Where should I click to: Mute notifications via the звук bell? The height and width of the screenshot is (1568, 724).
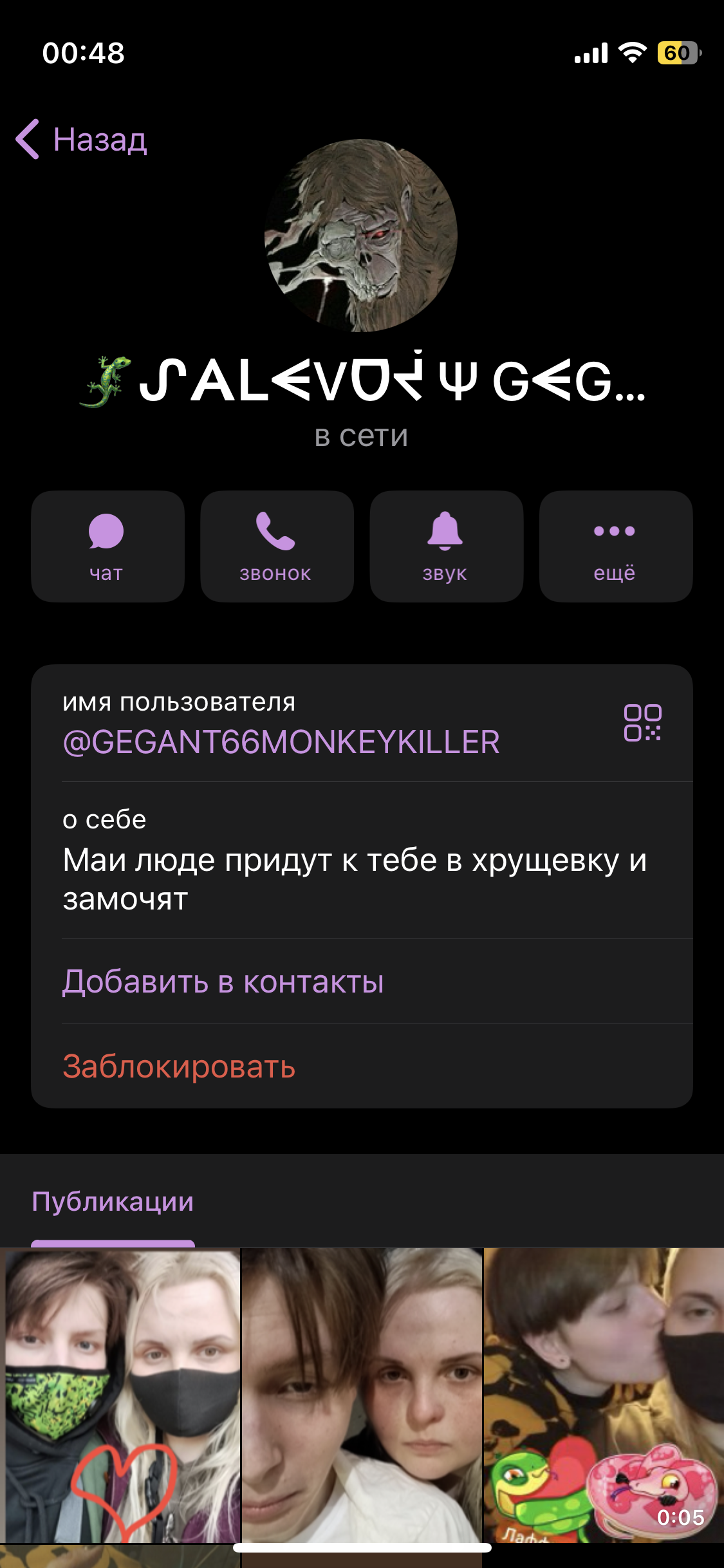(446, 546)
